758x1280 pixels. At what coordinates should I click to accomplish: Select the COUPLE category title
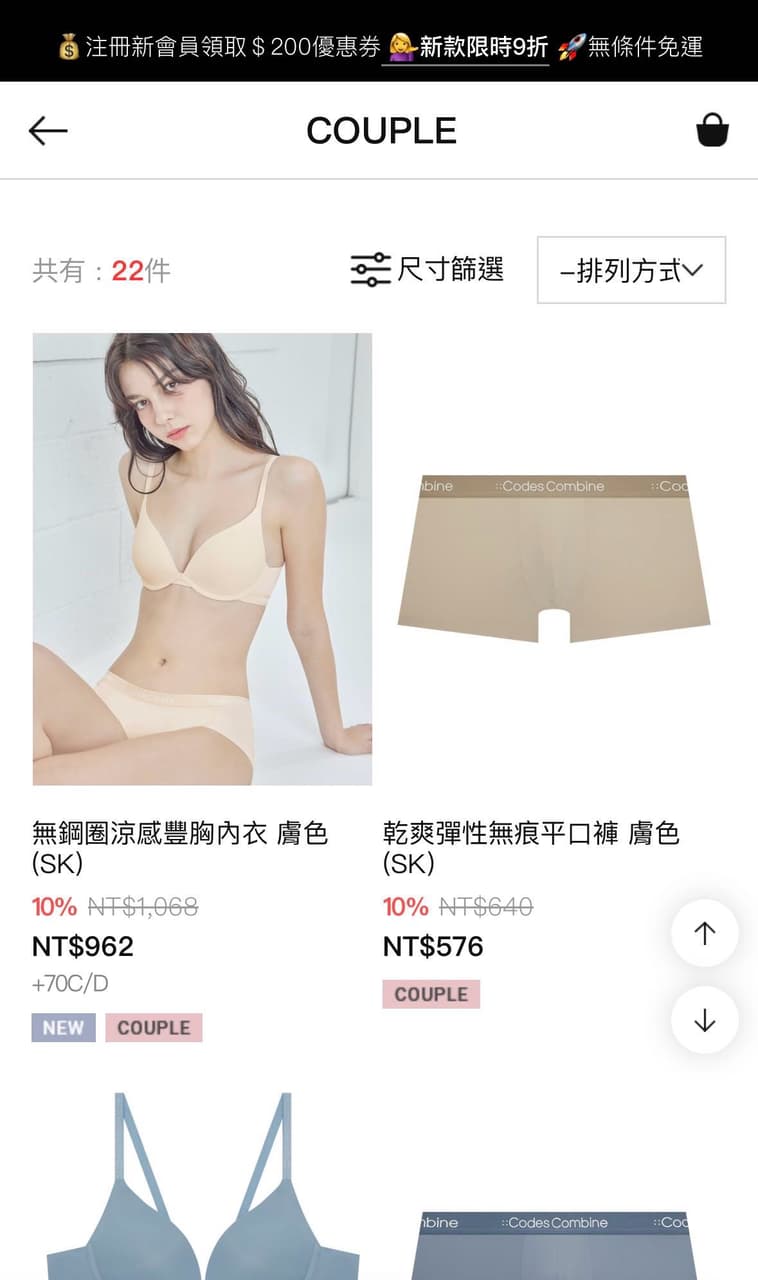(x=382, y=129)
